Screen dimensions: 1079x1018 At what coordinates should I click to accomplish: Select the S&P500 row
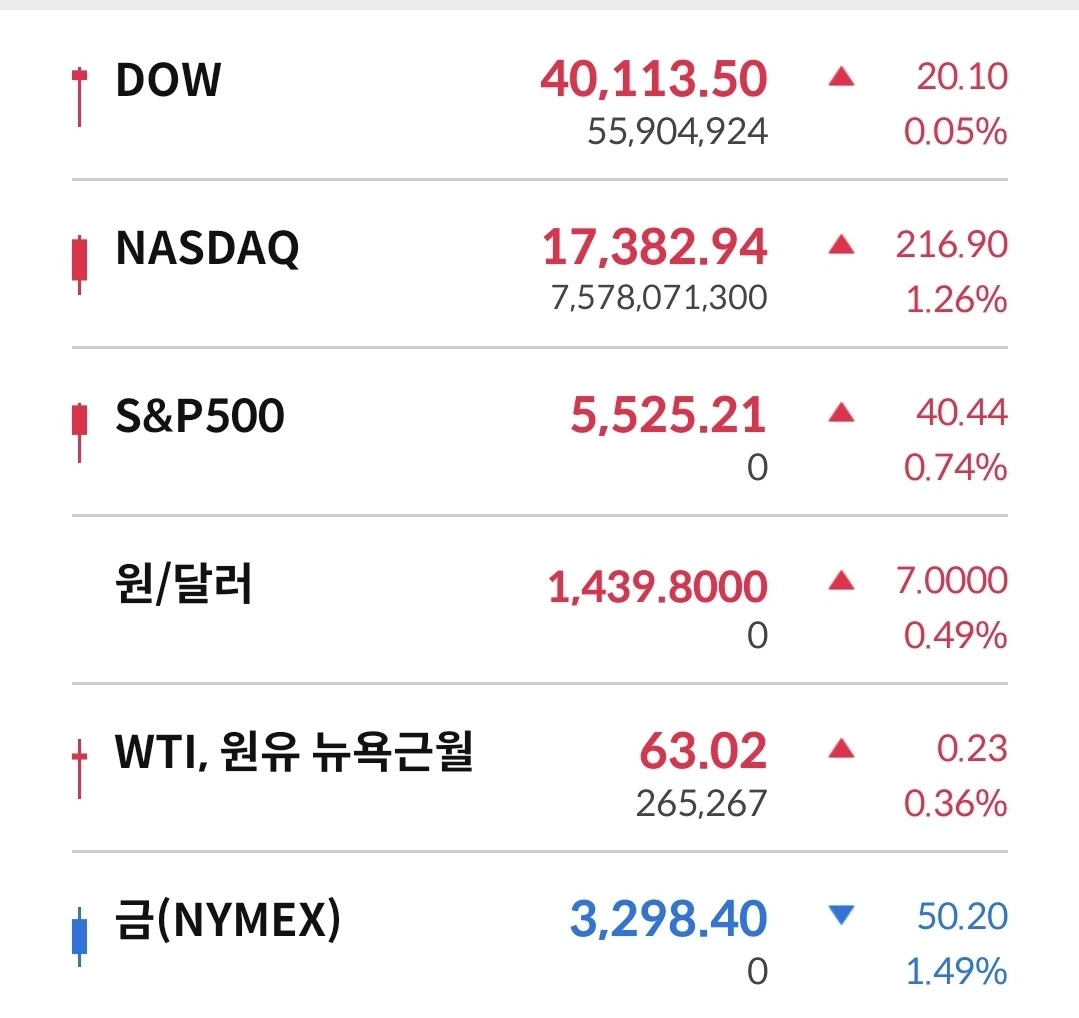[200, 416]
